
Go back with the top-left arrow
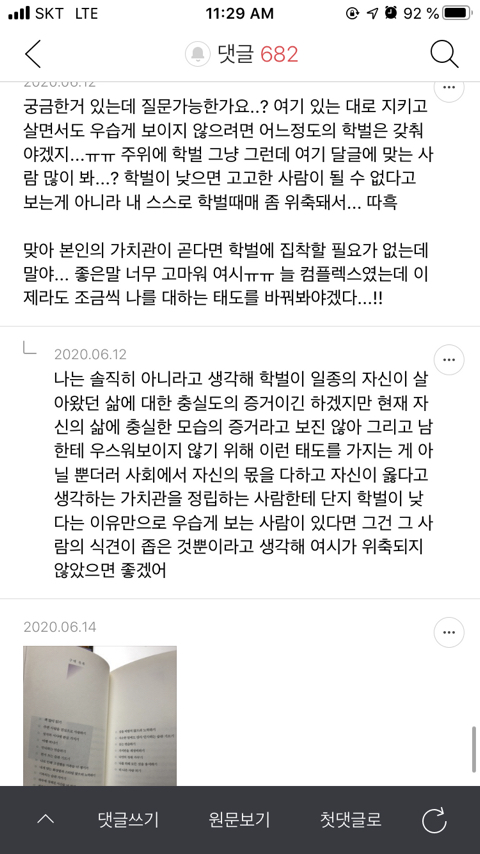pos(33,54)
